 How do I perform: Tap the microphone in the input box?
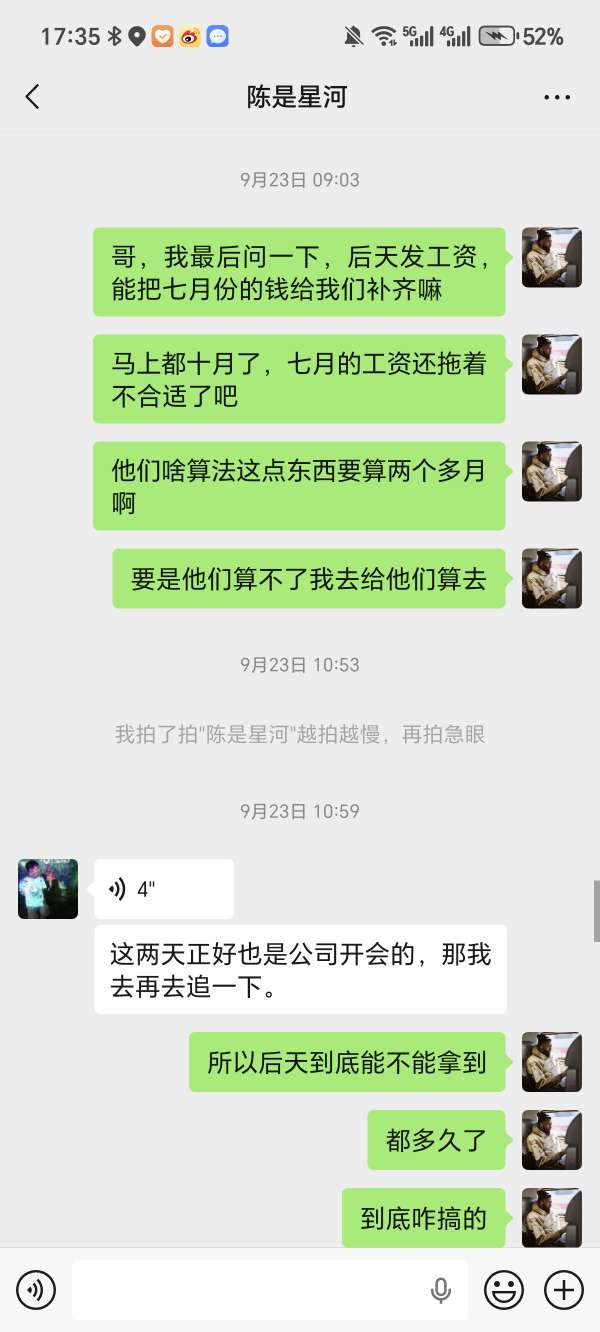440,1291
